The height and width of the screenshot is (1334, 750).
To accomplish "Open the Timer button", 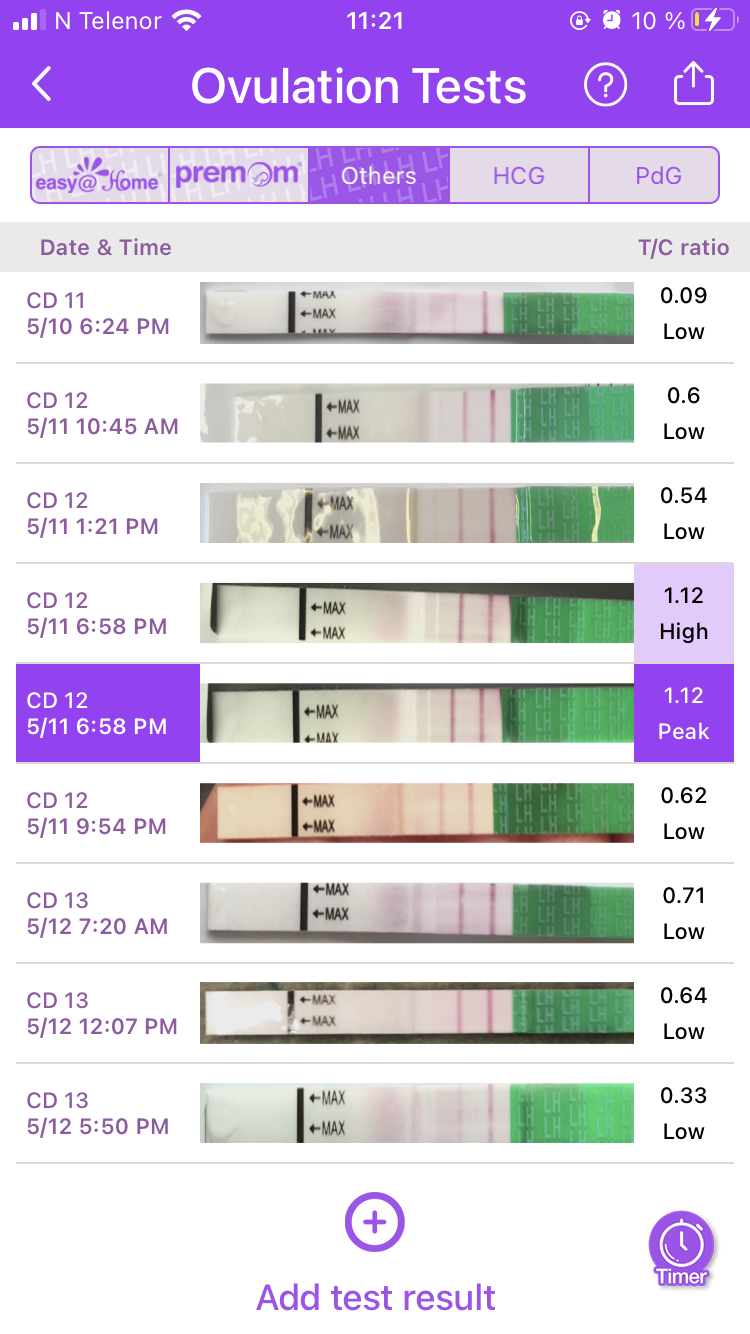I will (681, 1247).
